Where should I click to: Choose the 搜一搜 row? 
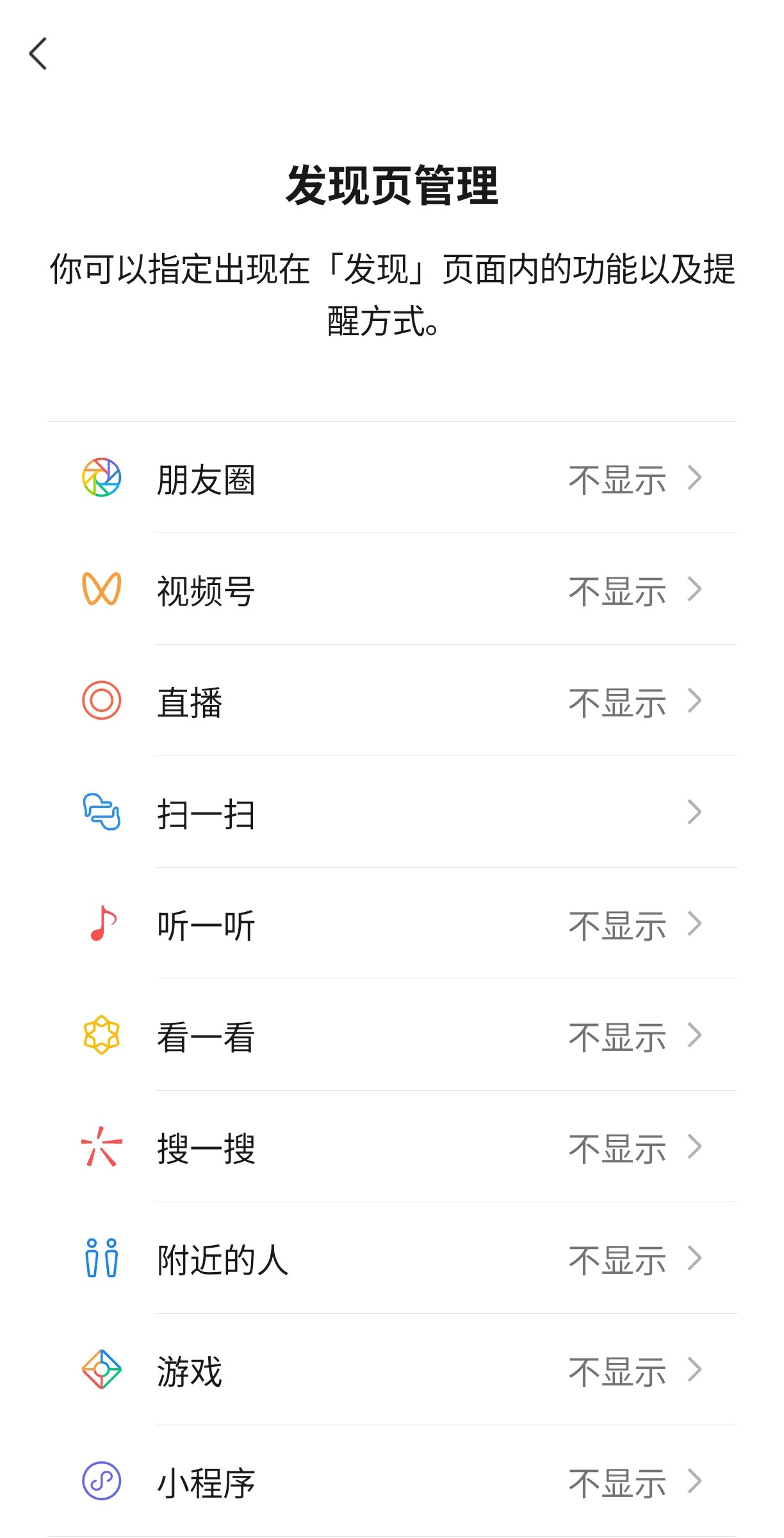[392, 1148]
